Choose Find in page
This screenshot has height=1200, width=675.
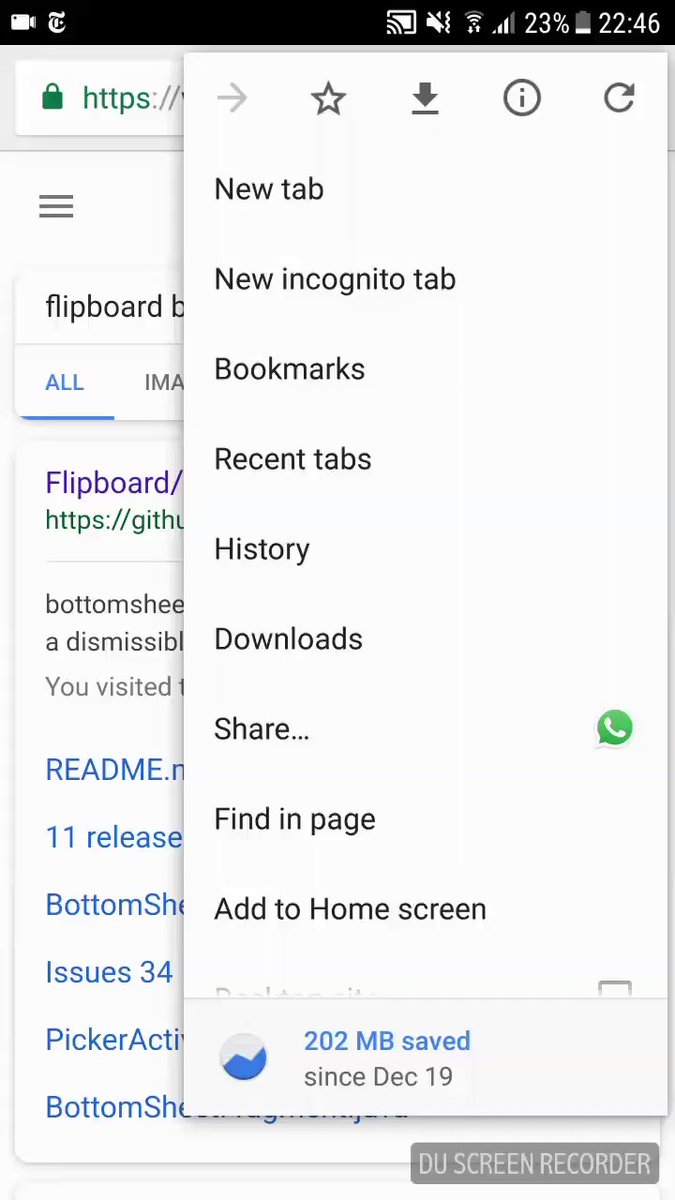point(425,819)
